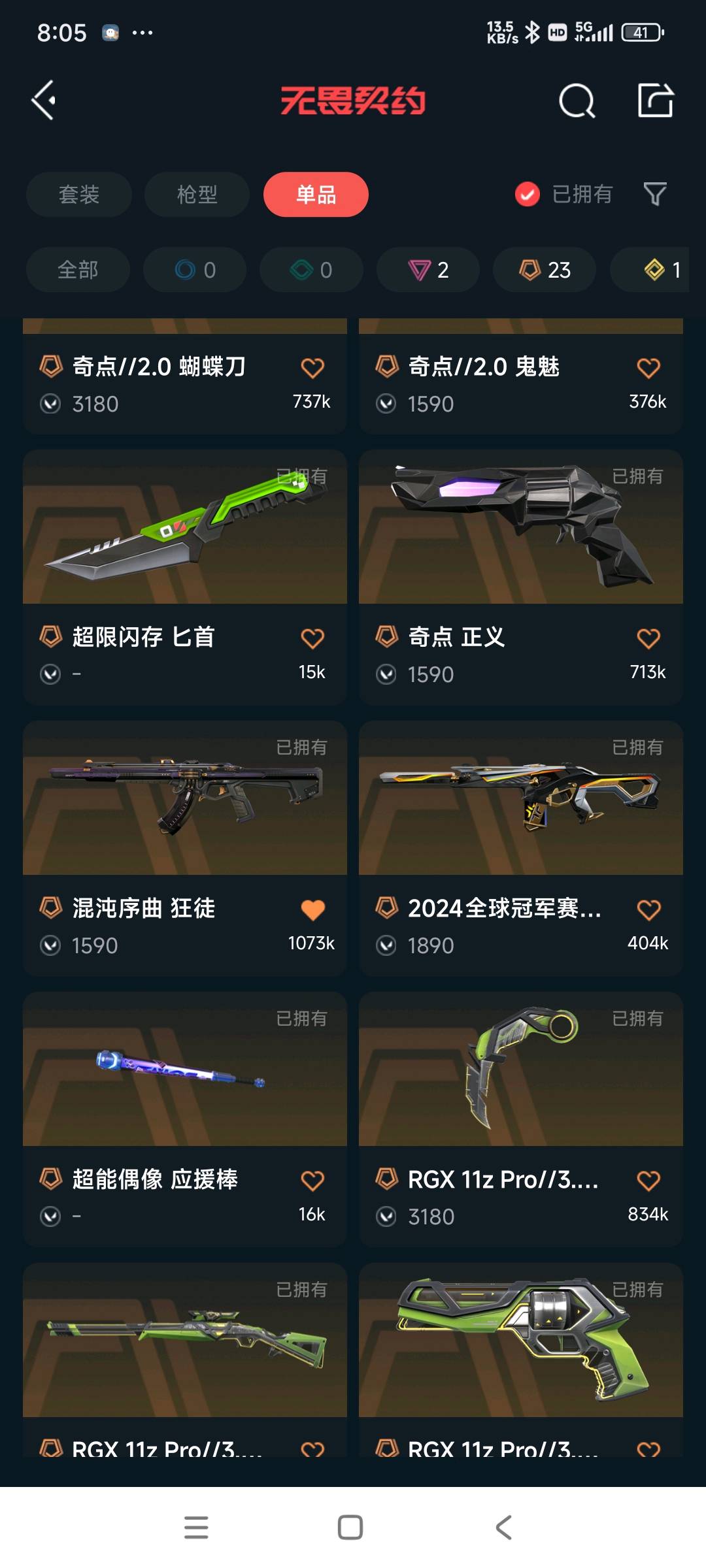Viewport: 706px width, 1568px height.
Task: Filter by the purple tier chip showing 2
Action: pos(428,270)
